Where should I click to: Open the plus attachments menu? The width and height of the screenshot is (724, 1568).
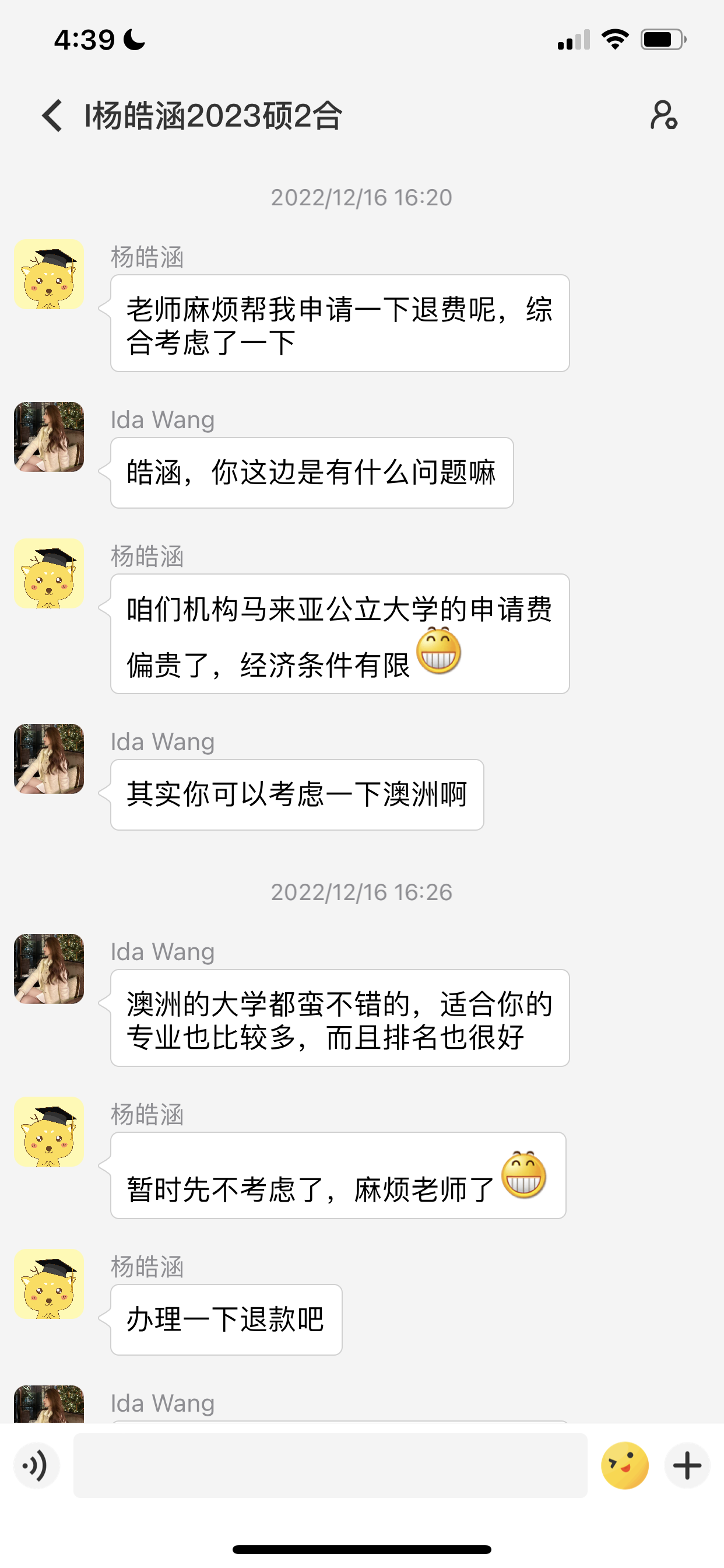pos(687,1465)
